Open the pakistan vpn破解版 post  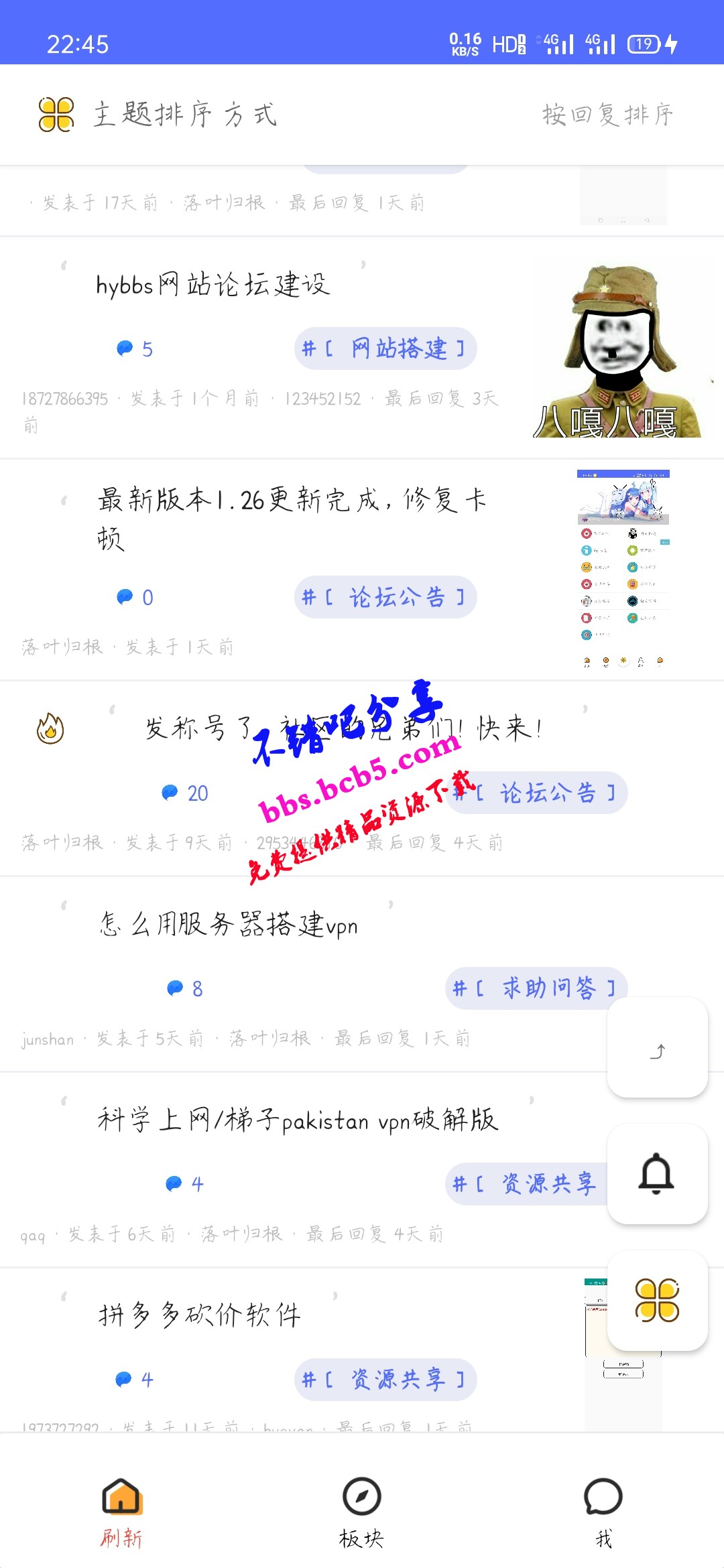[298, 1120]
